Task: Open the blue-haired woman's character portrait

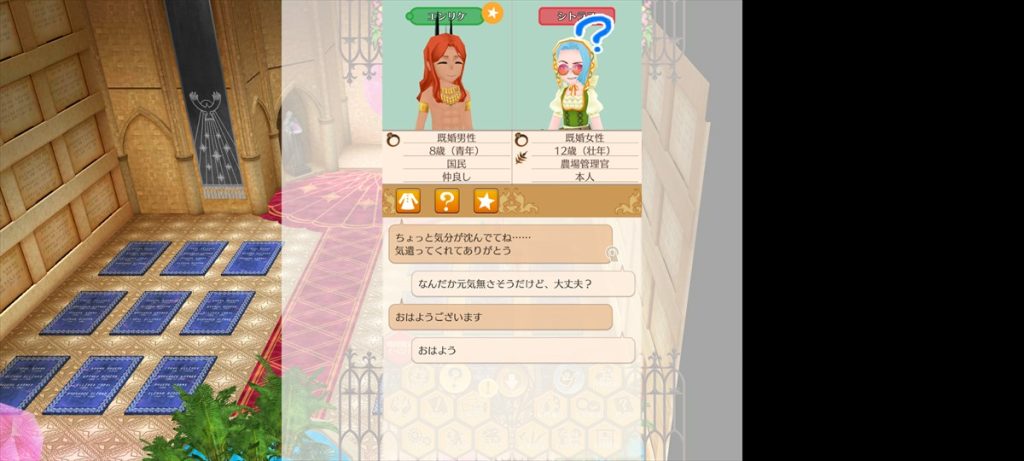Action: (575, 80)
